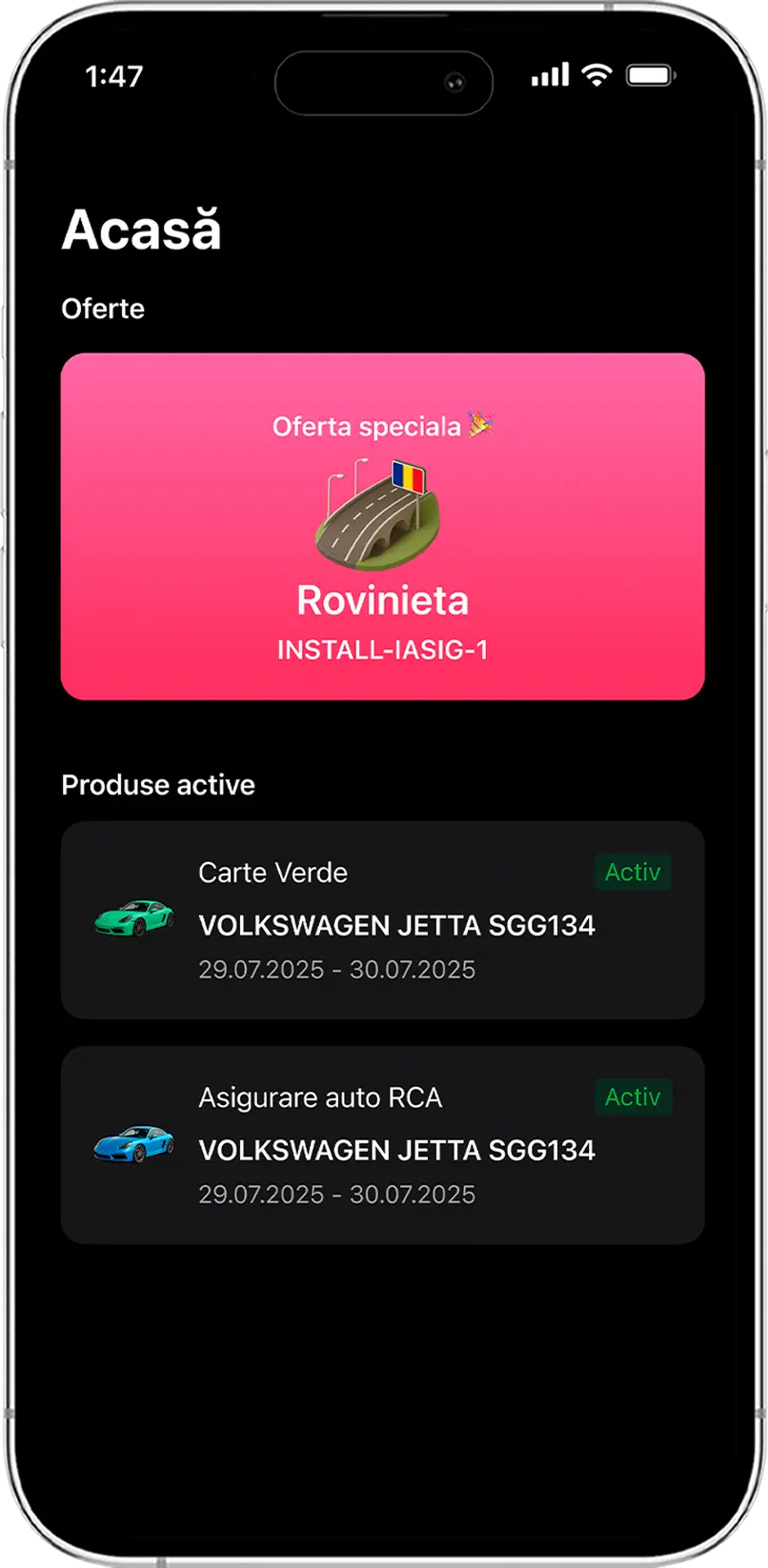
Task: Open the Asigurare auto RCA product
Action: [382, 1145]
